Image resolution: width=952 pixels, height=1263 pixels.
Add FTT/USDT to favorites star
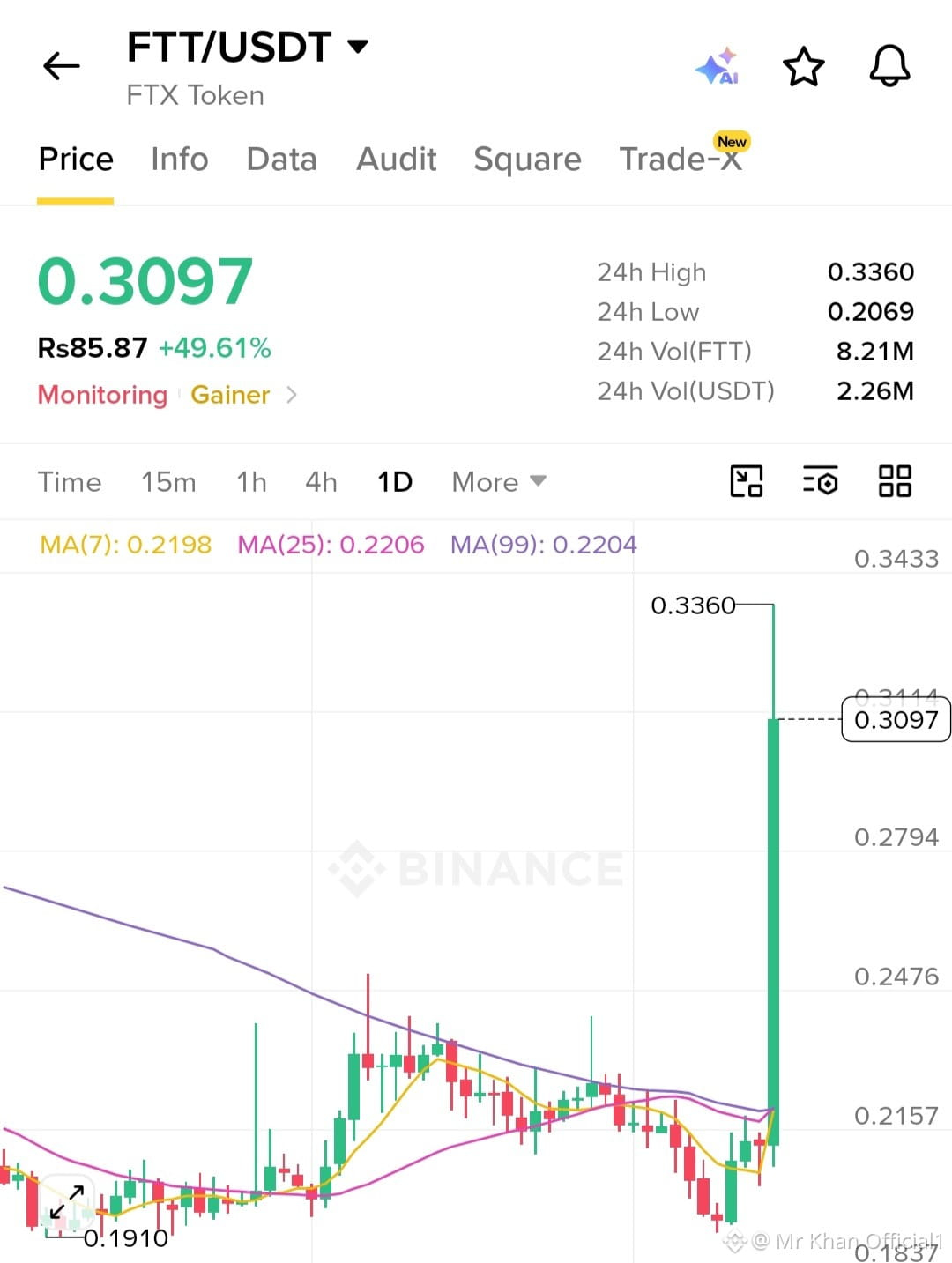click(803, 66)
